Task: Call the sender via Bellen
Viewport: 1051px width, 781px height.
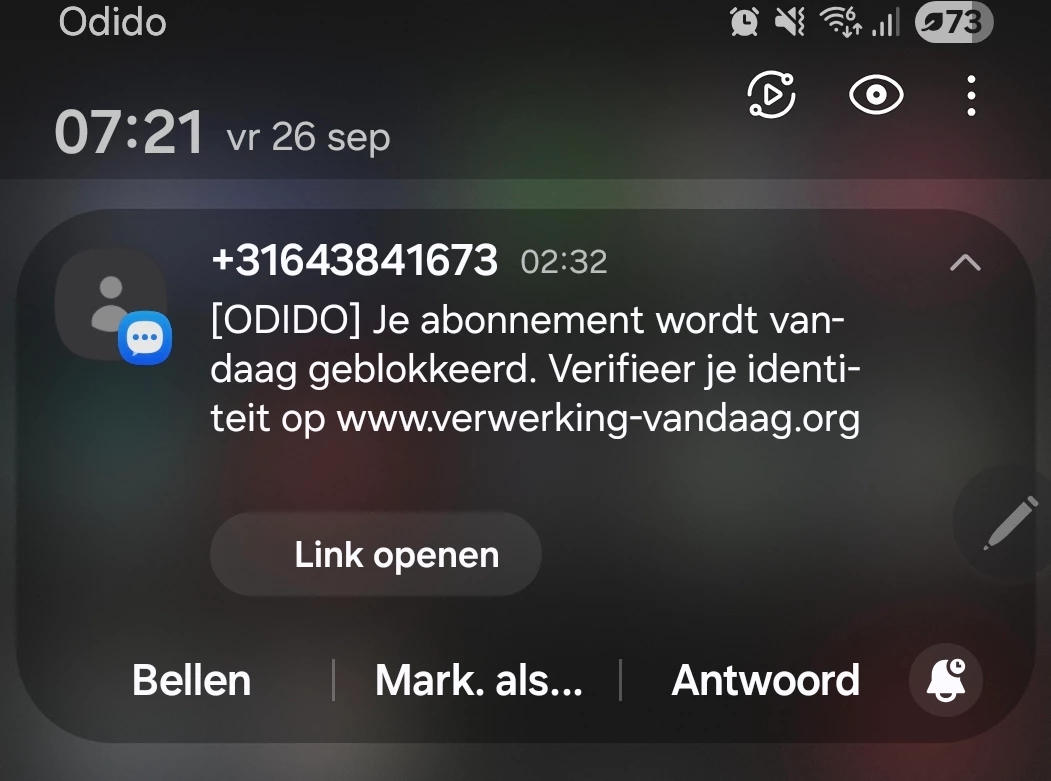Action: click(191, 681)
